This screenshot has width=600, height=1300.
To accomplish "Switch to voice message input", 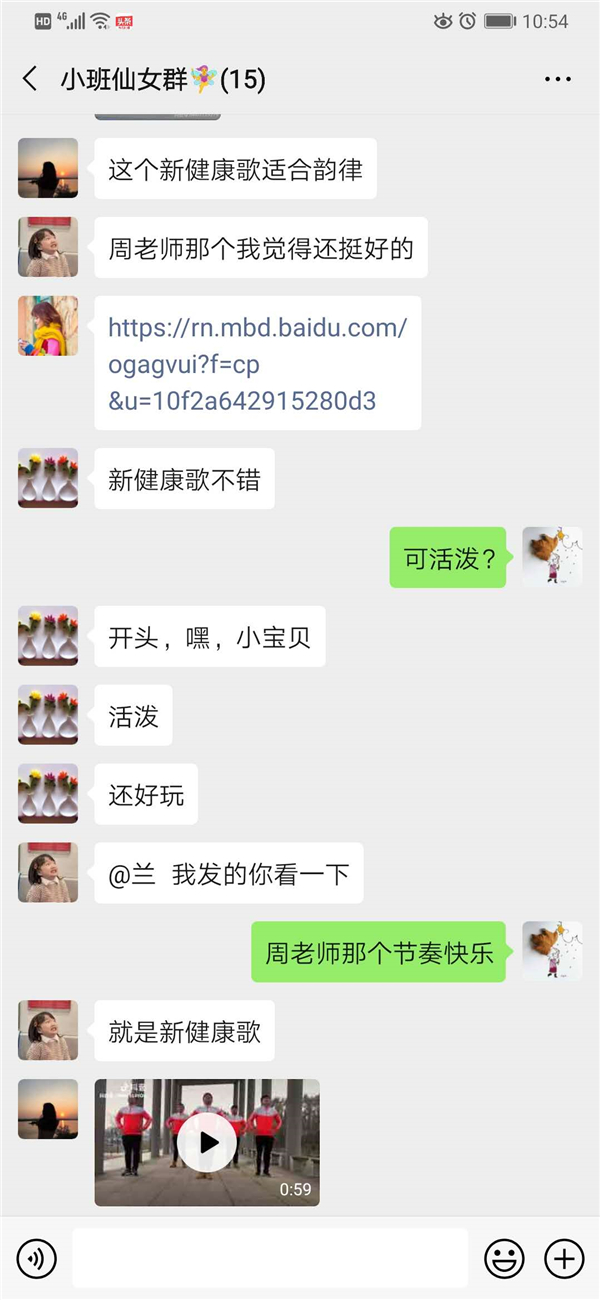I will pyautogui.click(x=37, y=1258).
